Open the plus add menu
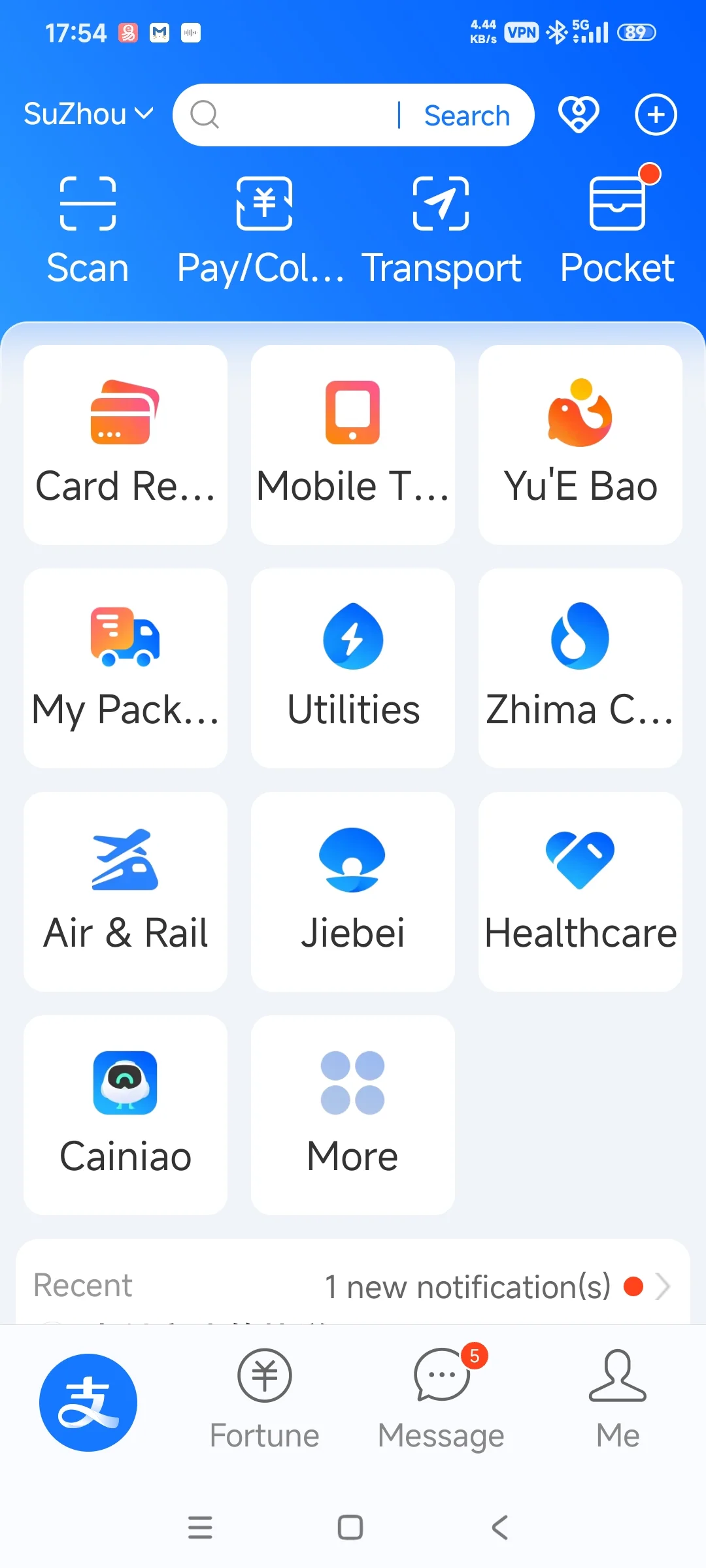 tap(656, 115)
